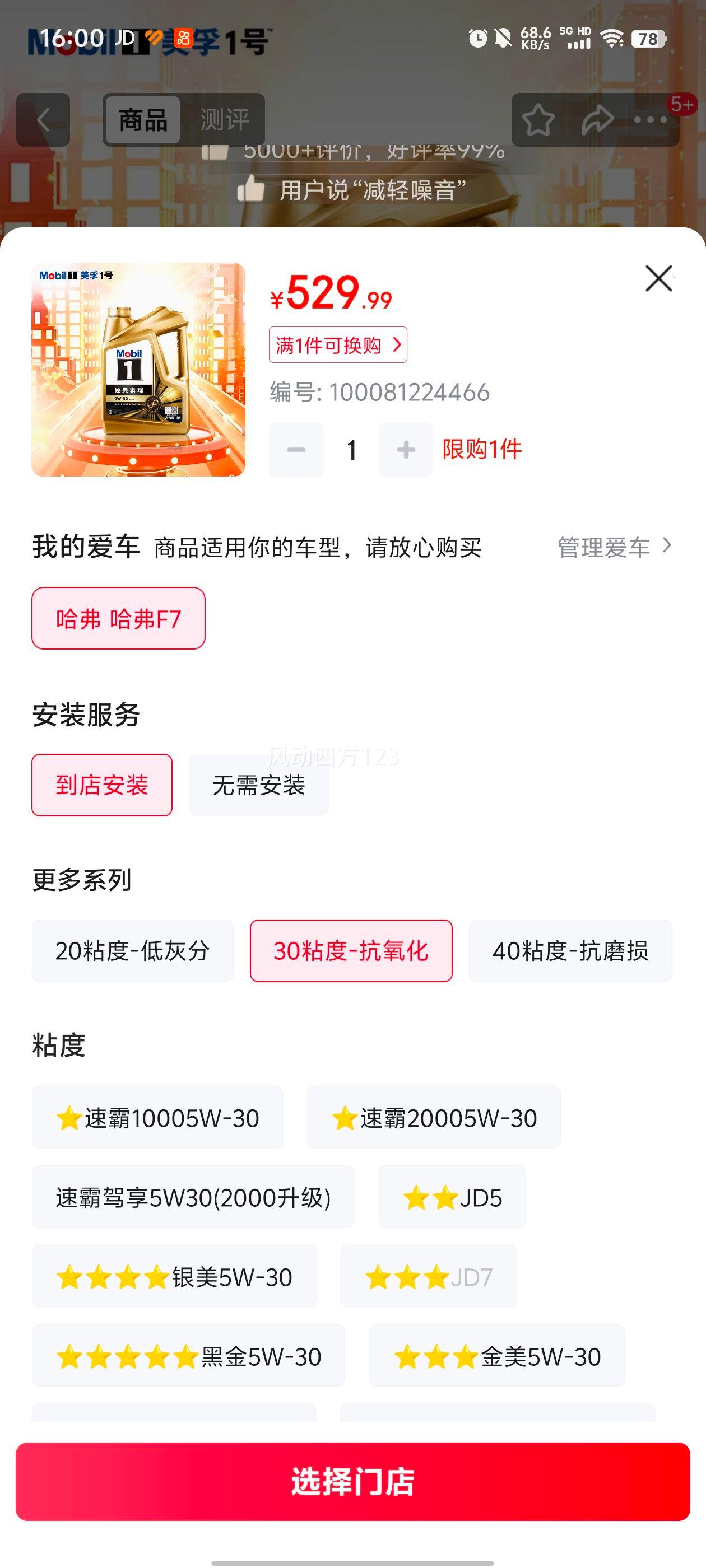
Task: Decrease quantity with the minus button
Action: coord(296,450)
